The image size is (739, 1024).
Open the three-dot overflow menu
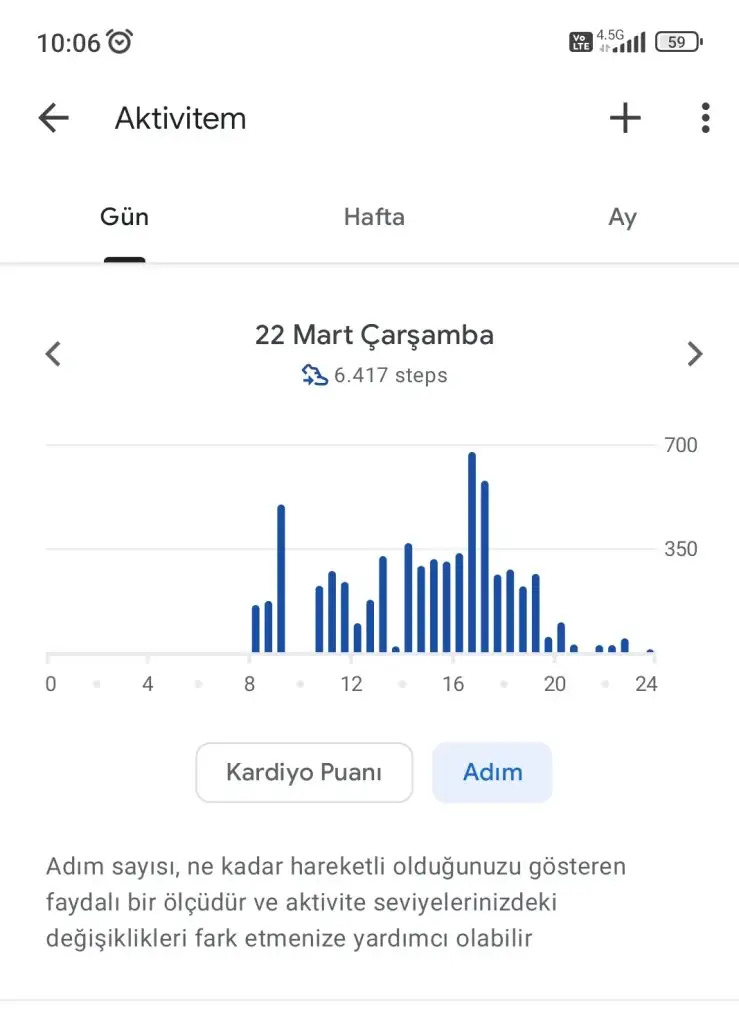click(705, 118)
